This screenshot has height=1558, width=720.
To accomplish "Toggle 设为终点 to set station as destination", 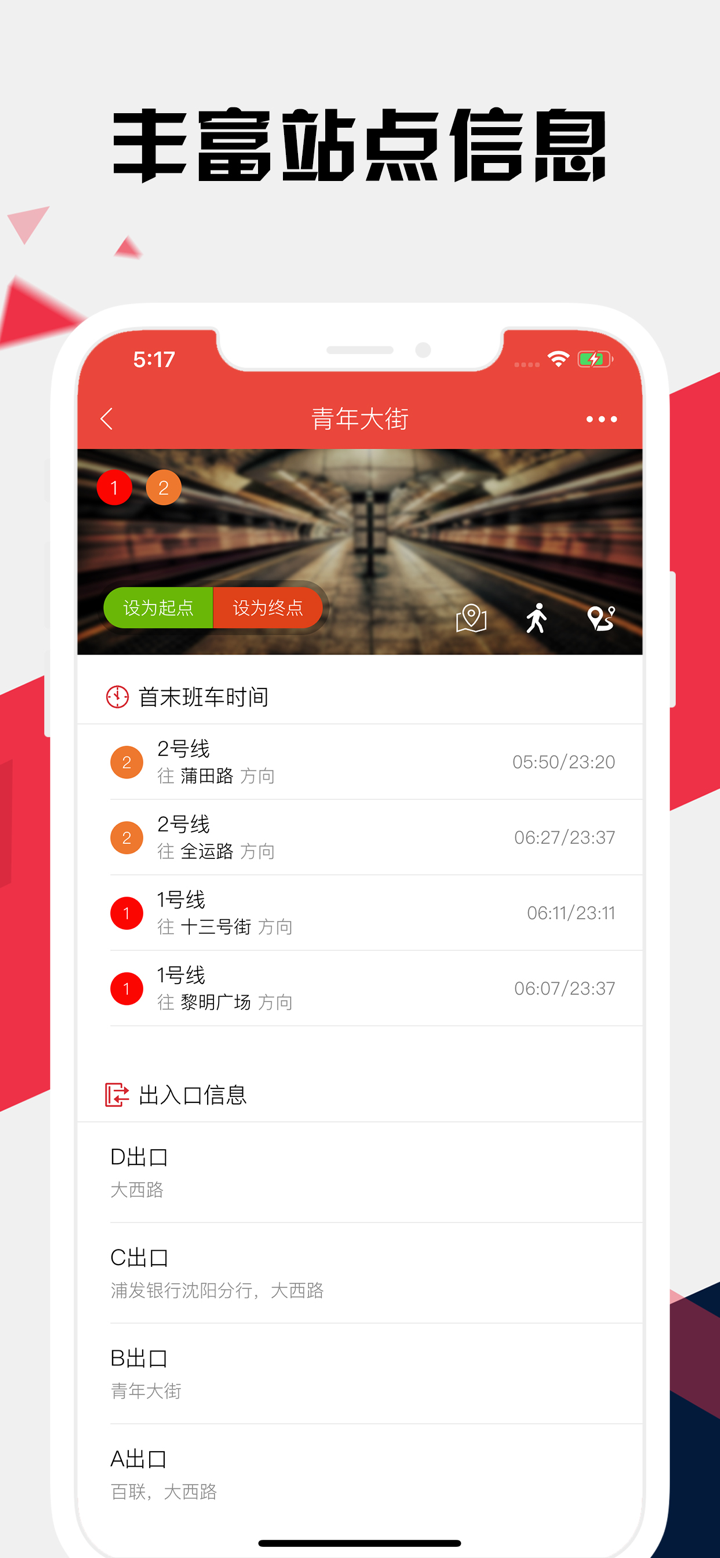I will pos(268,607).
